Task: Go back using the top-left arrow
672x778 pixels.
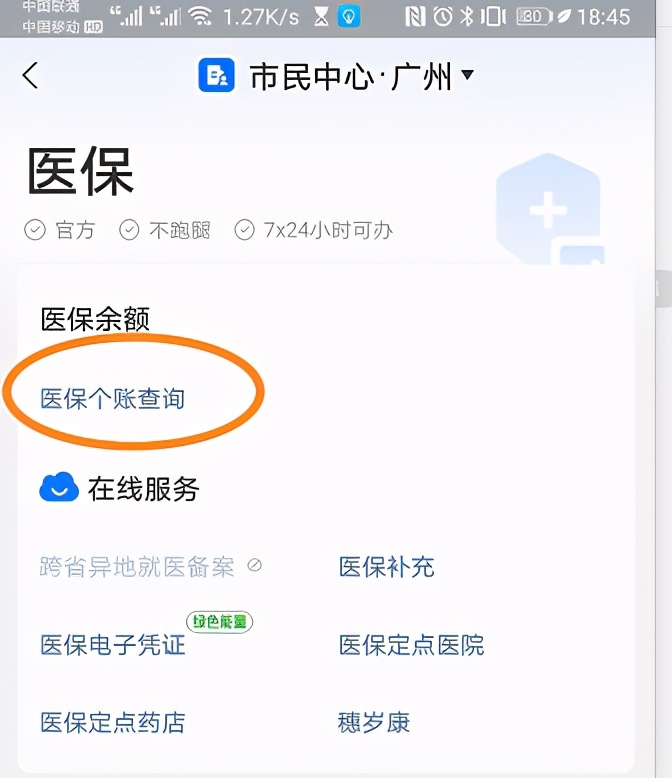Action: (x=31, y=75)
